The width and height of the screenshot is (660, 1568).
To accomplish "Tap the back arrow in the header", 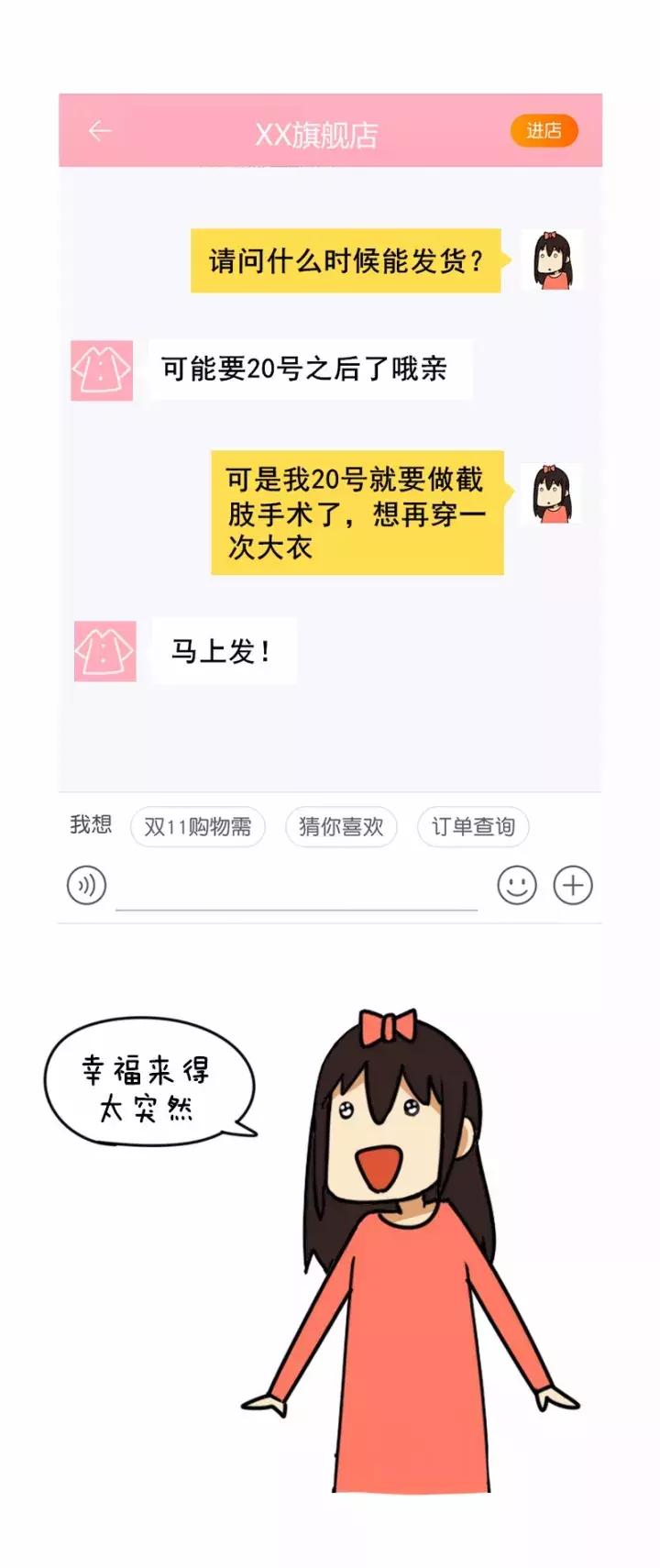I will (x=101, y=130).
